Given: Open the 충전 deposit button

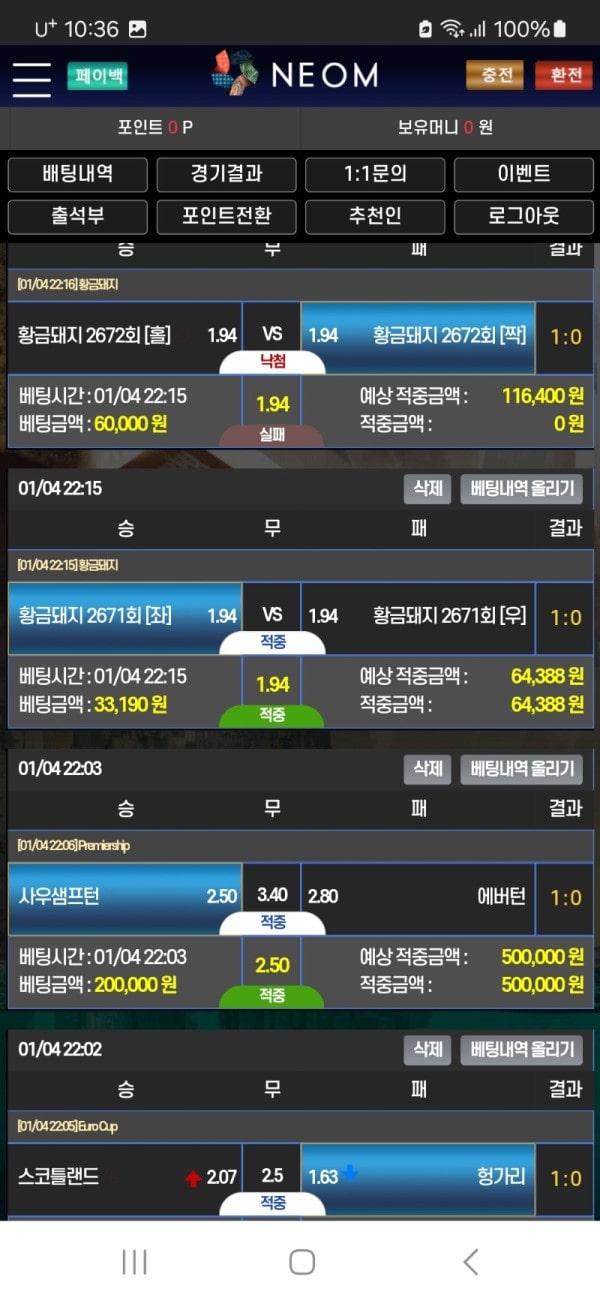Looking at the screenshot, I should (494, 75).
